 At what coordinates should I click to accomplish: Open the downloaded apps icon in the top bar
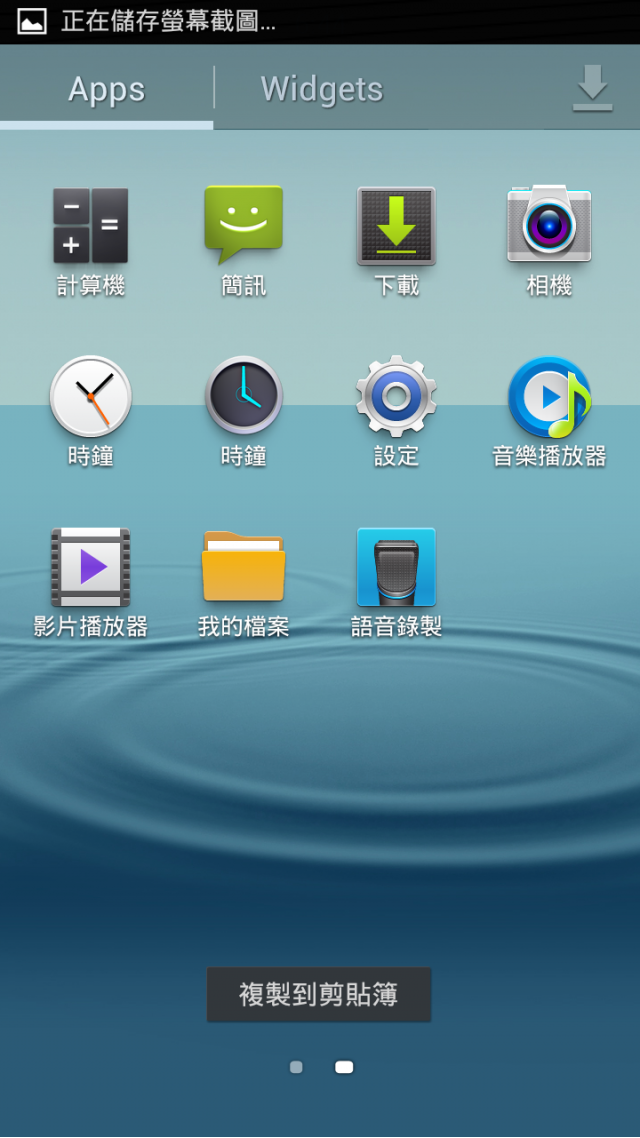click(592, 88)
